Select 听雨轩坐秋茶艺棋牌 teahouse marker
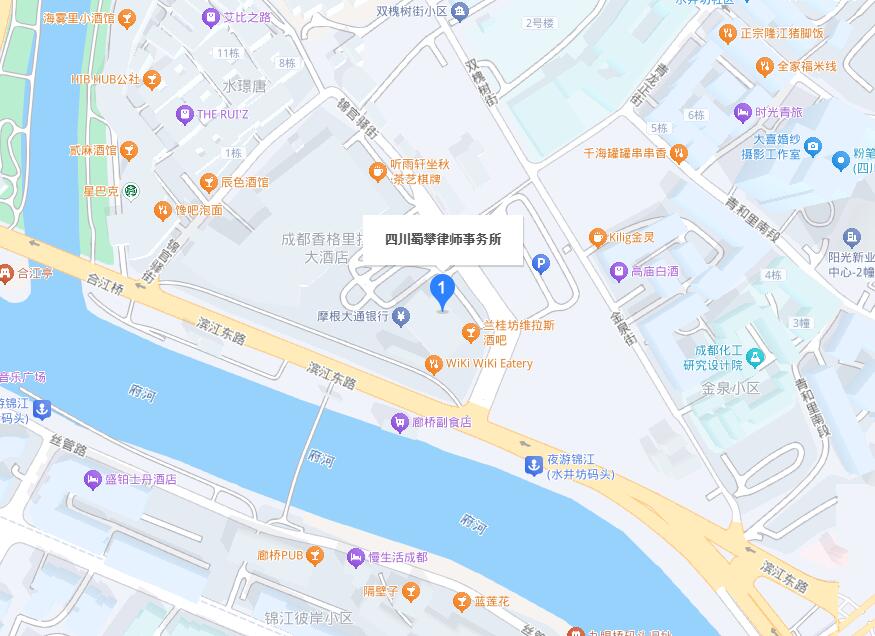This screenshot has height=636, width=875. 377,171
